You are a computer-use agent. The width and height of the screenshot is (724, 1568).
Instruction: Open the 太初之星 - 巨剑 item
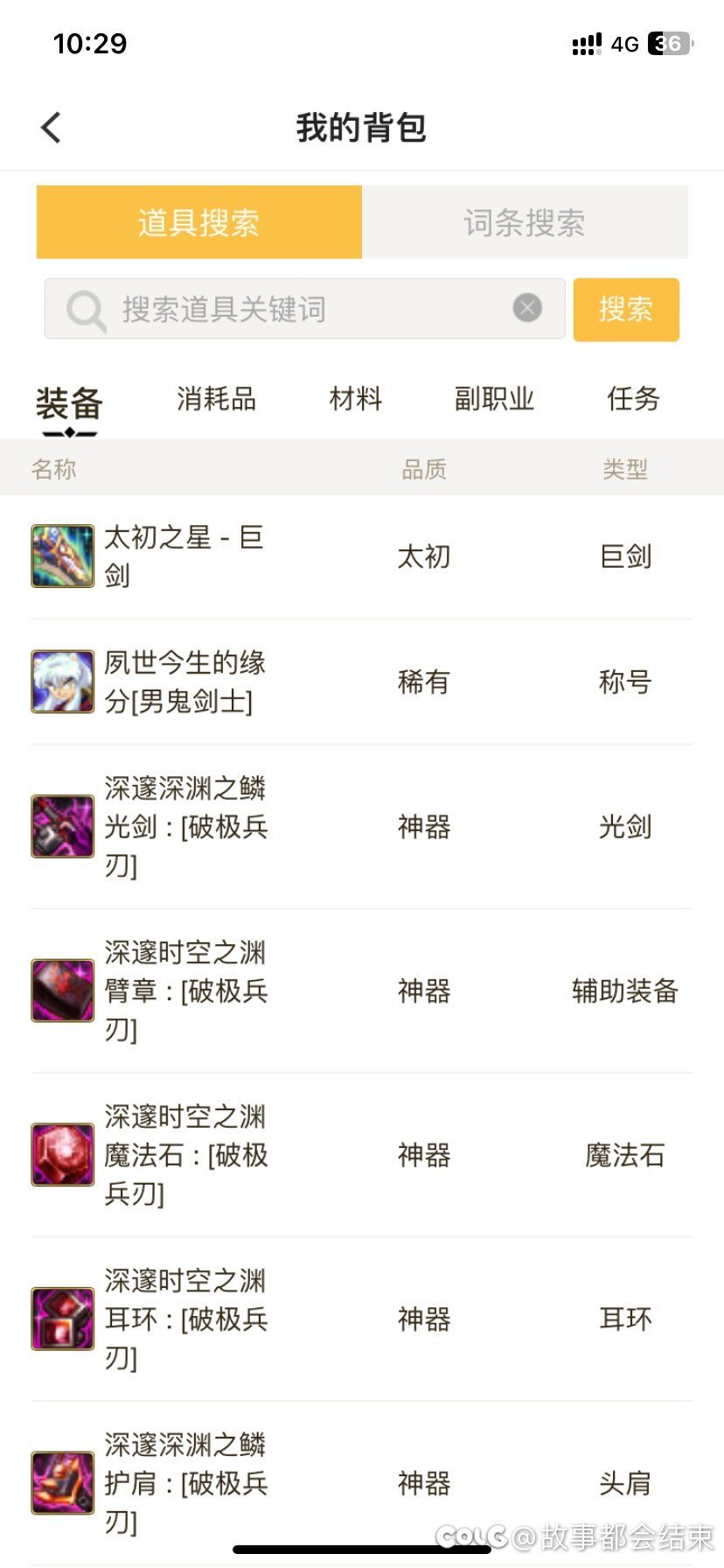pyautogui.click(x=362, y=556)
